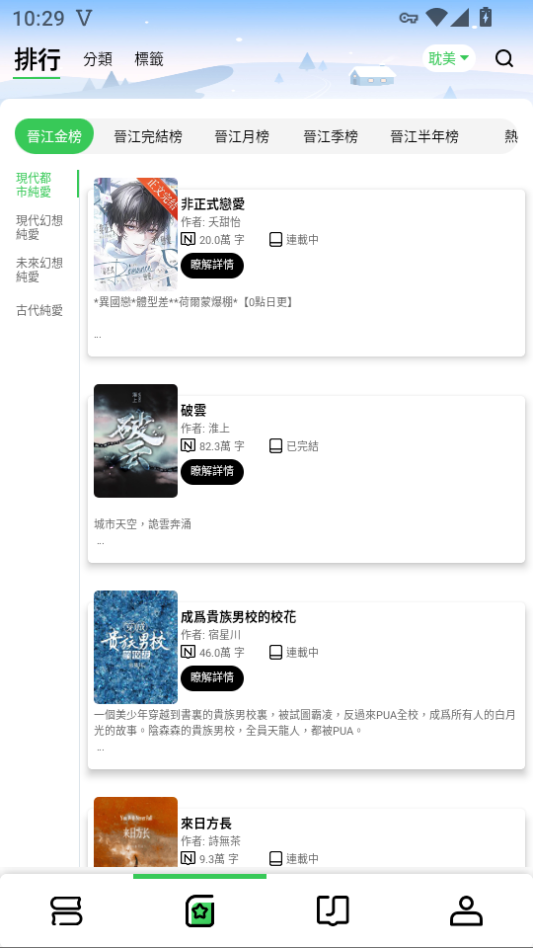Tap 瞭解詳情 for 破雲

[212, 472]
